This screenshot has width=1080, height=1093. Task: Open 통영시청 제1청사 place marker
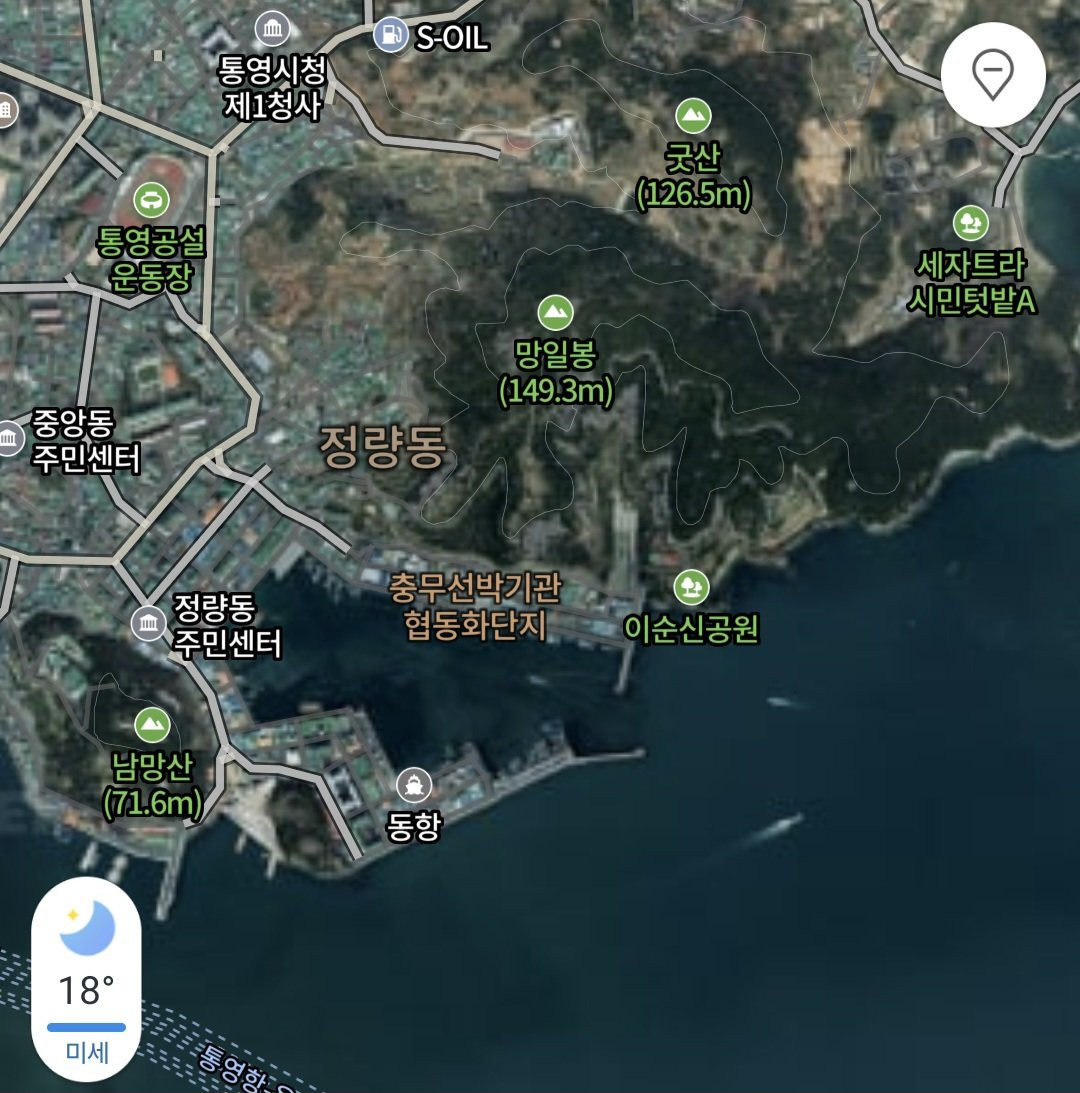tap(272, 29)
